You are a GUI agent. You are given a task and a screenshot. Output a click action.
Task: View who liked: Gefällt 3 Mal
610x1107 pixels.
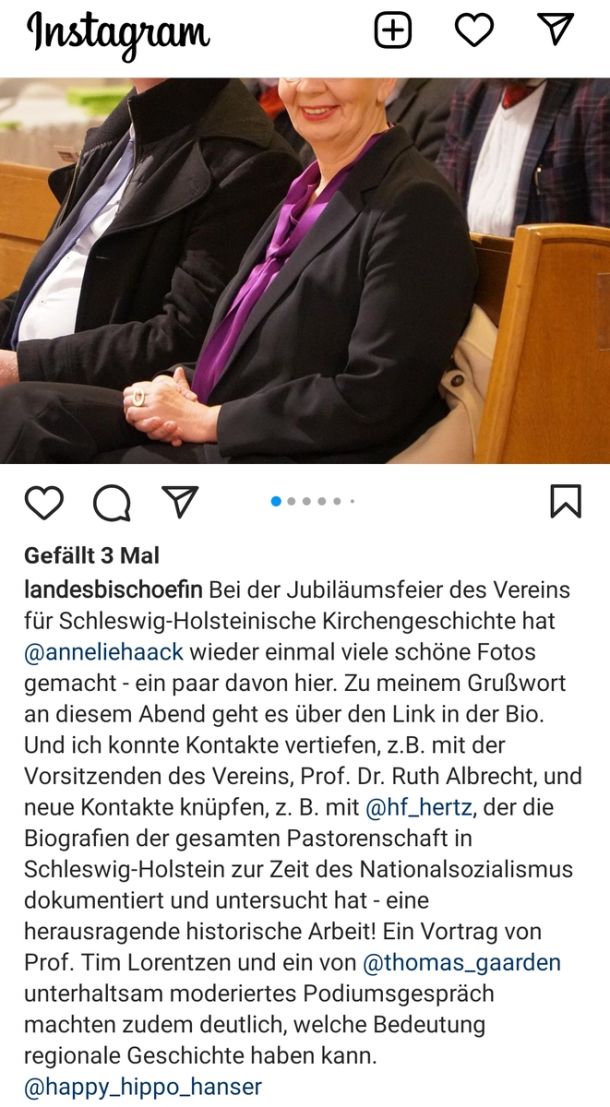91,556
